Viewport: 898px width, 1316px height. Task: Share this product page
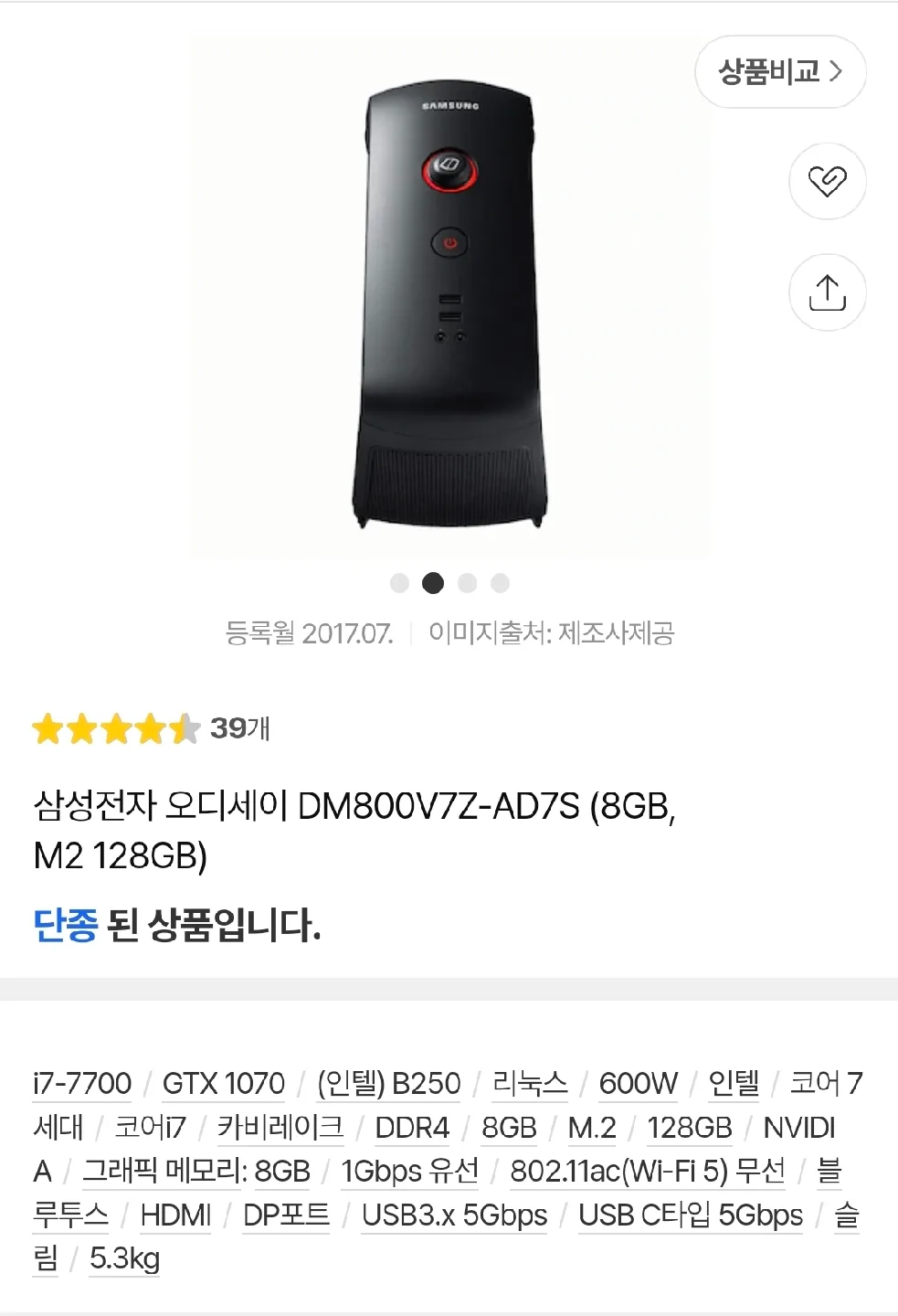click(x=827, y=292)
